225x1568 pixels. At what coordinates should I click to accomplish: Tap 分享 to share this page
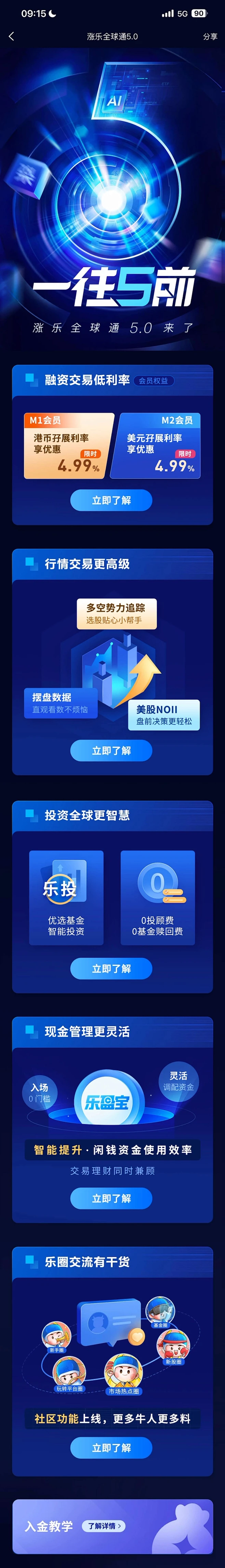coord(210,37)
